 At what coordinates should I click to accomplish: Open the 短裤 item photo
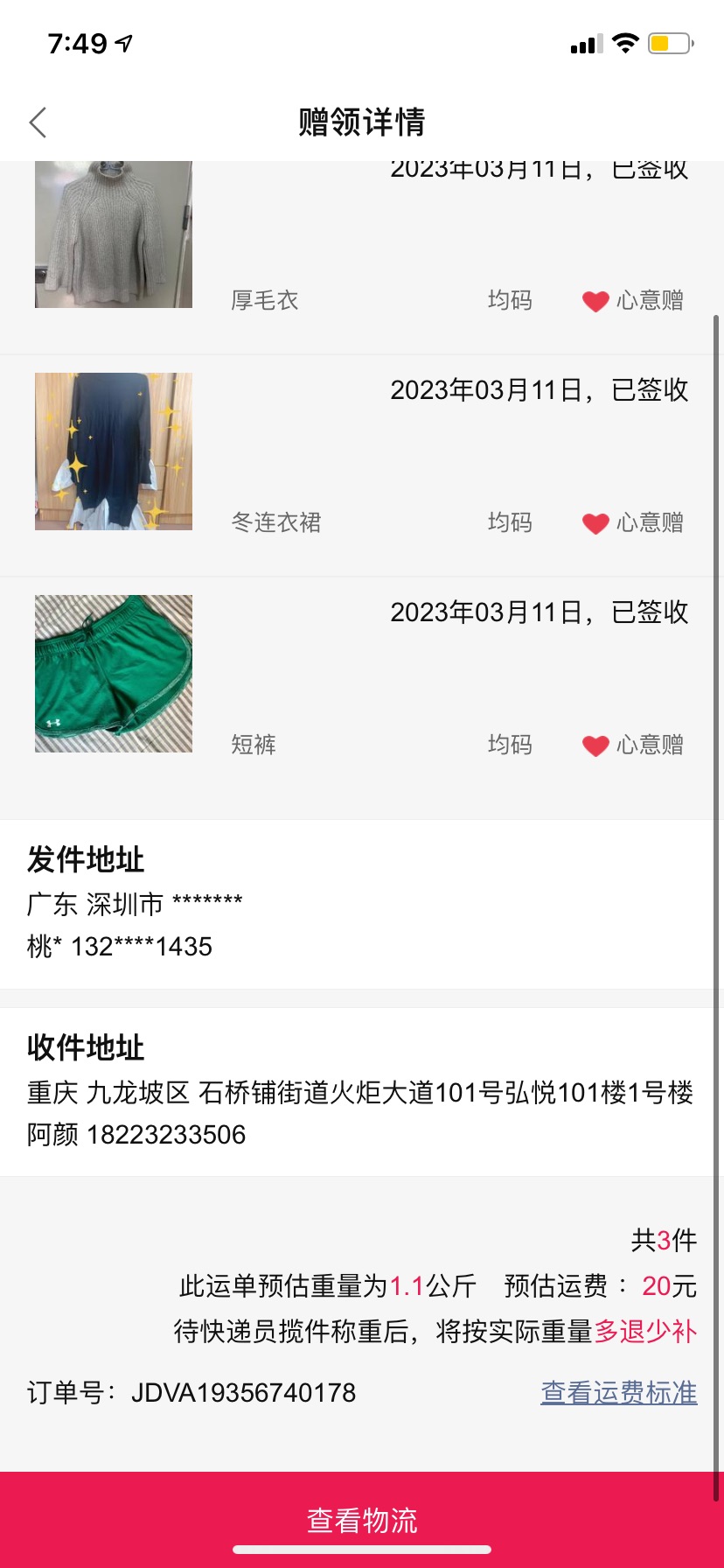(114, 674)
